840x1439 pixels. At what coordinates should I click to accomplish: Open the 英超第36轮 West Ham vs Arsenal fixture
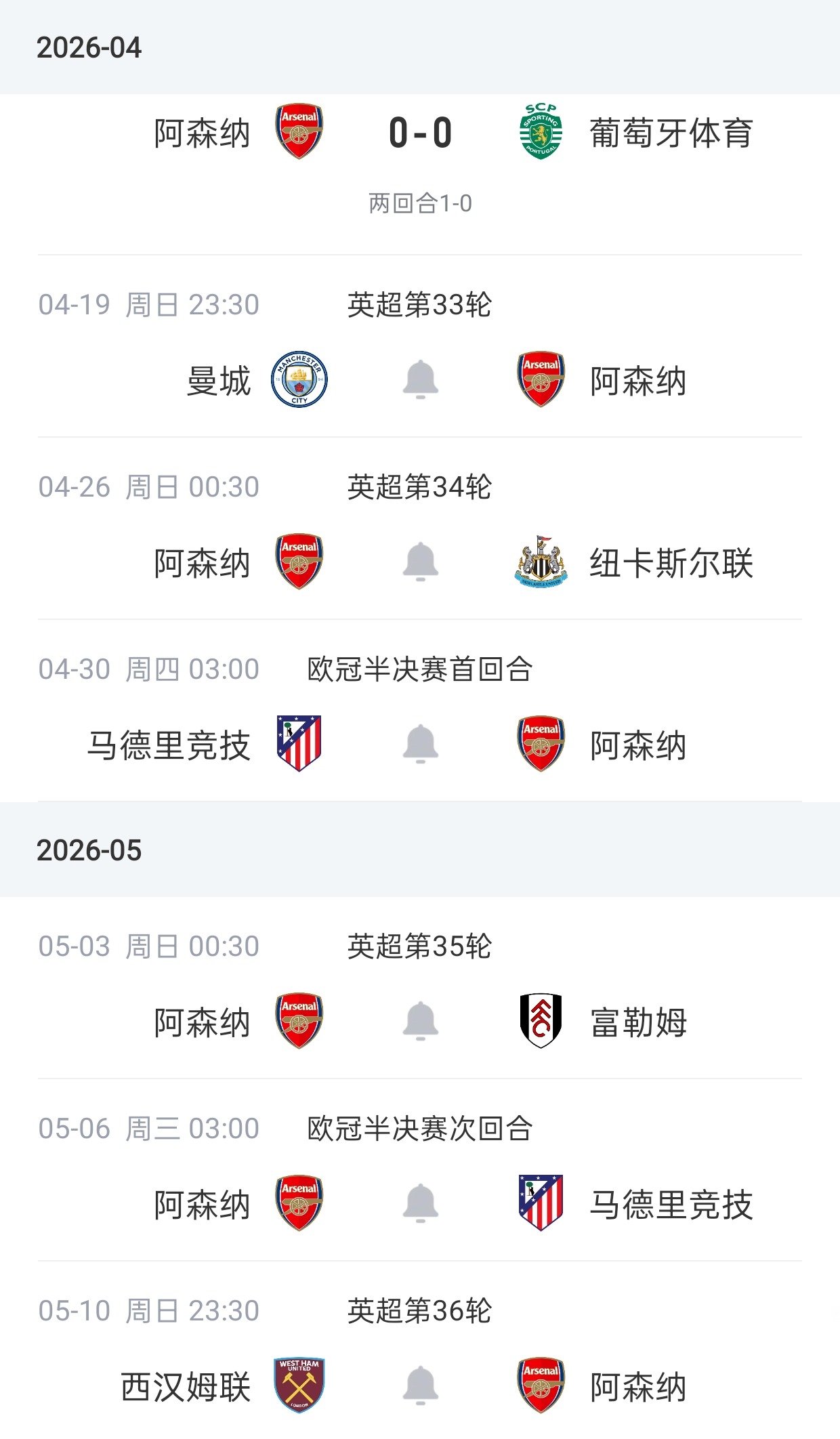pos(419,1311)
